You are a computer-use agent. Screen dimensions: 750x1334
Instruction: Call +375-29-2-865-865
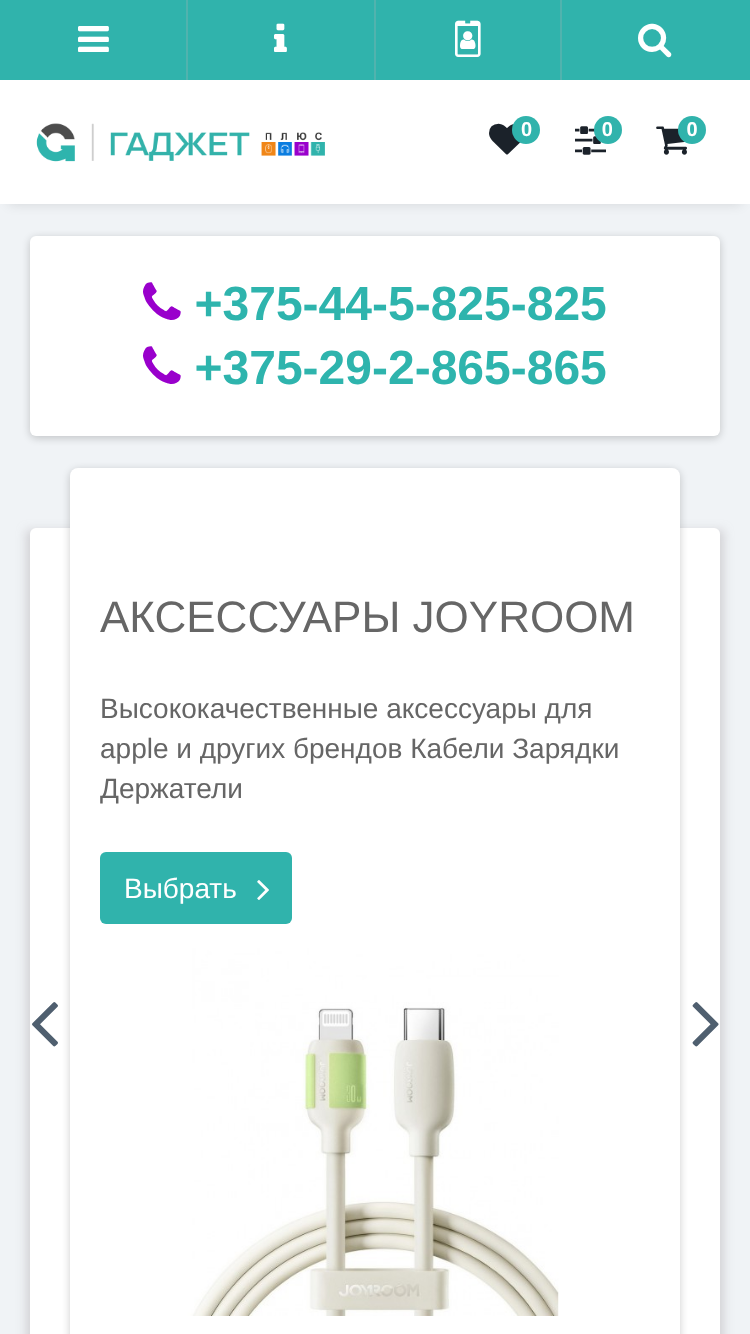click(375, 367)
